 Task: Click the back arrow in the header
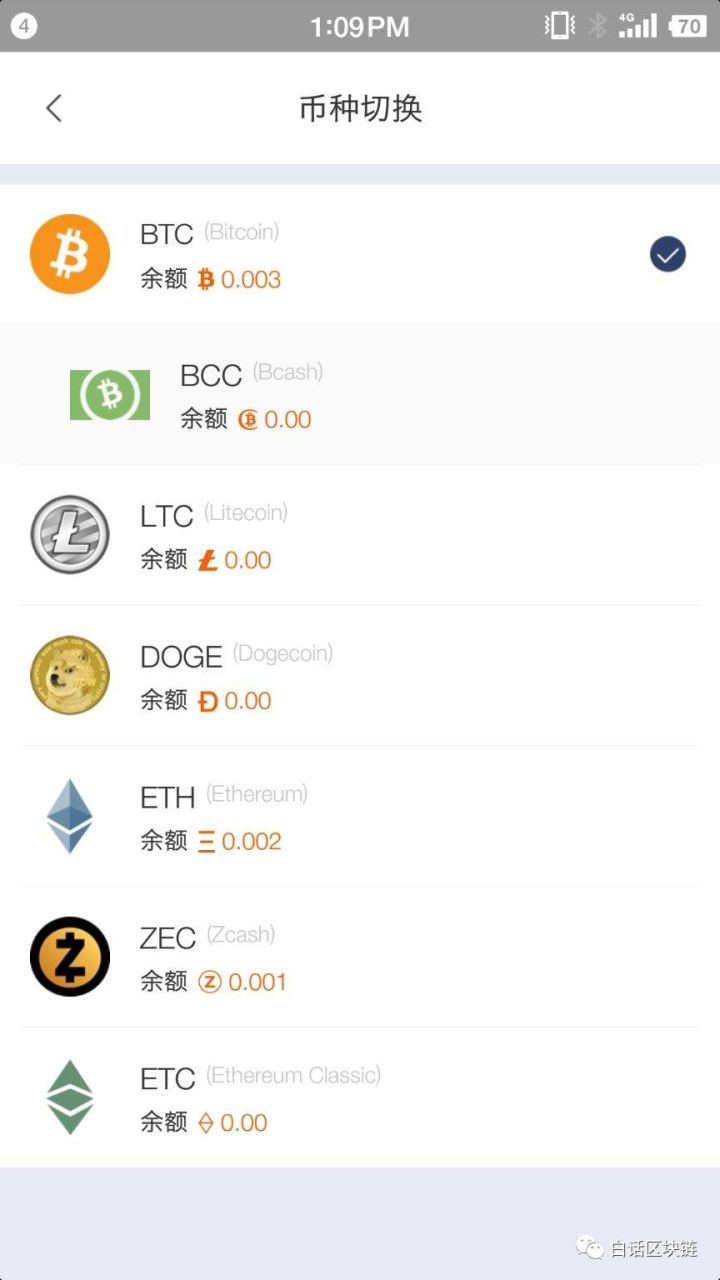(x=54, y=108)
